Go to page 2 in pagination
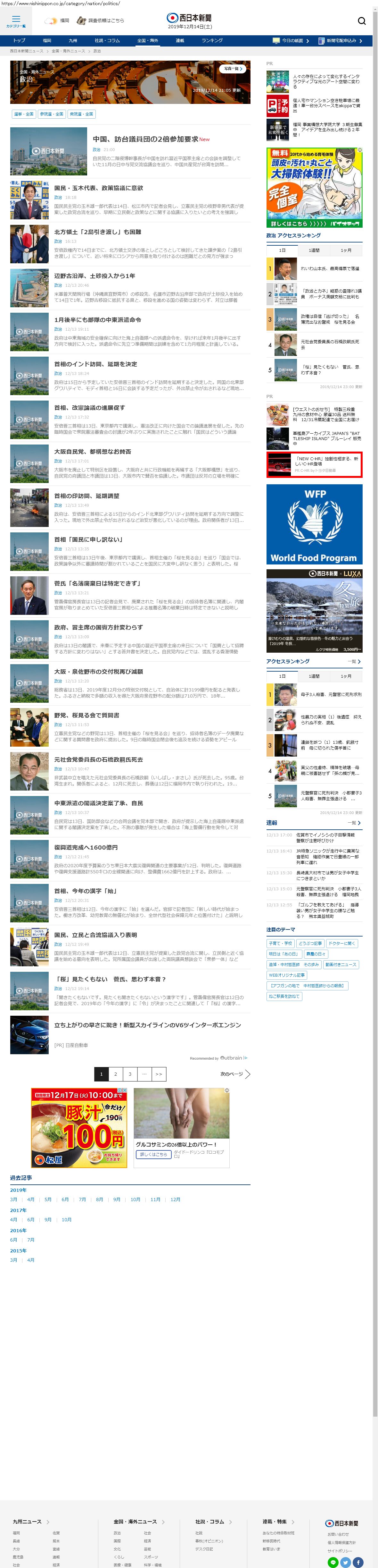The image size is (378, 1568). [x=115, y=1074]
